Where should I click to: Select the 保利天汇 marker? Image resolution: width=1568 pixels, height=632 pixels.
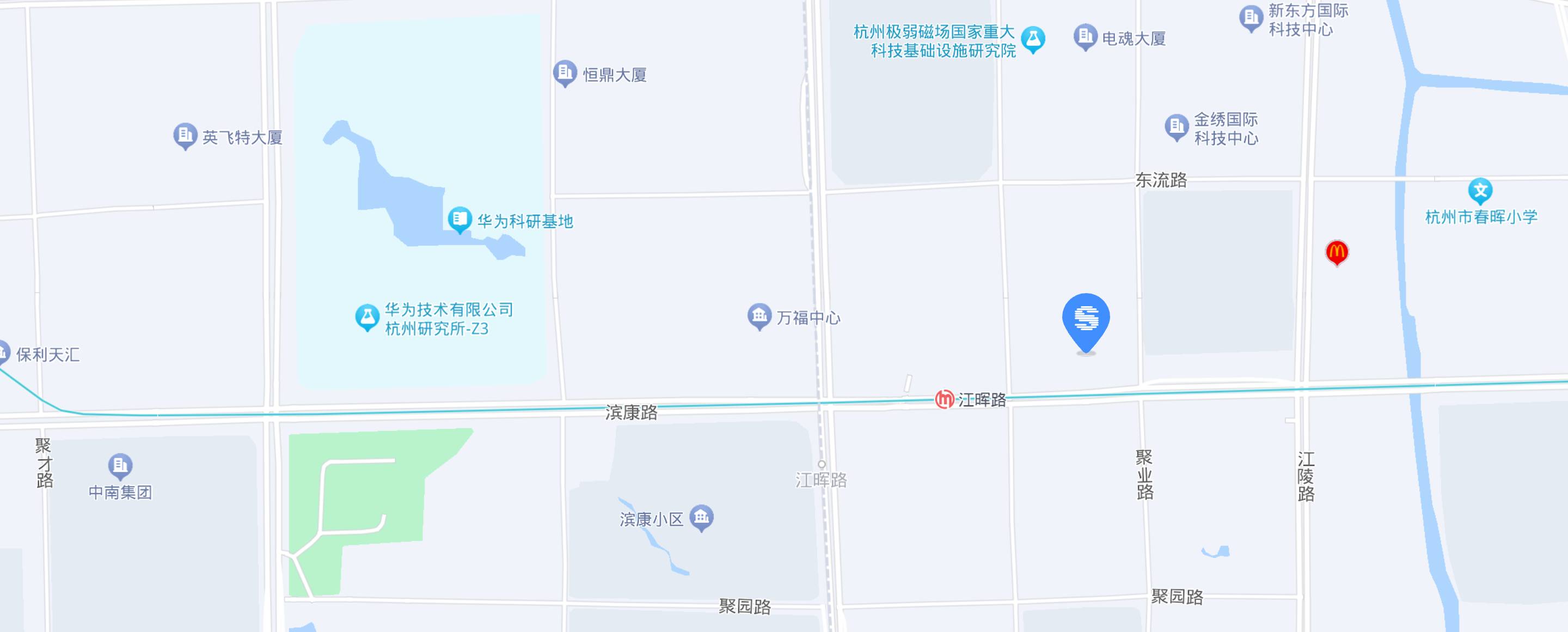tap(3, 353)
